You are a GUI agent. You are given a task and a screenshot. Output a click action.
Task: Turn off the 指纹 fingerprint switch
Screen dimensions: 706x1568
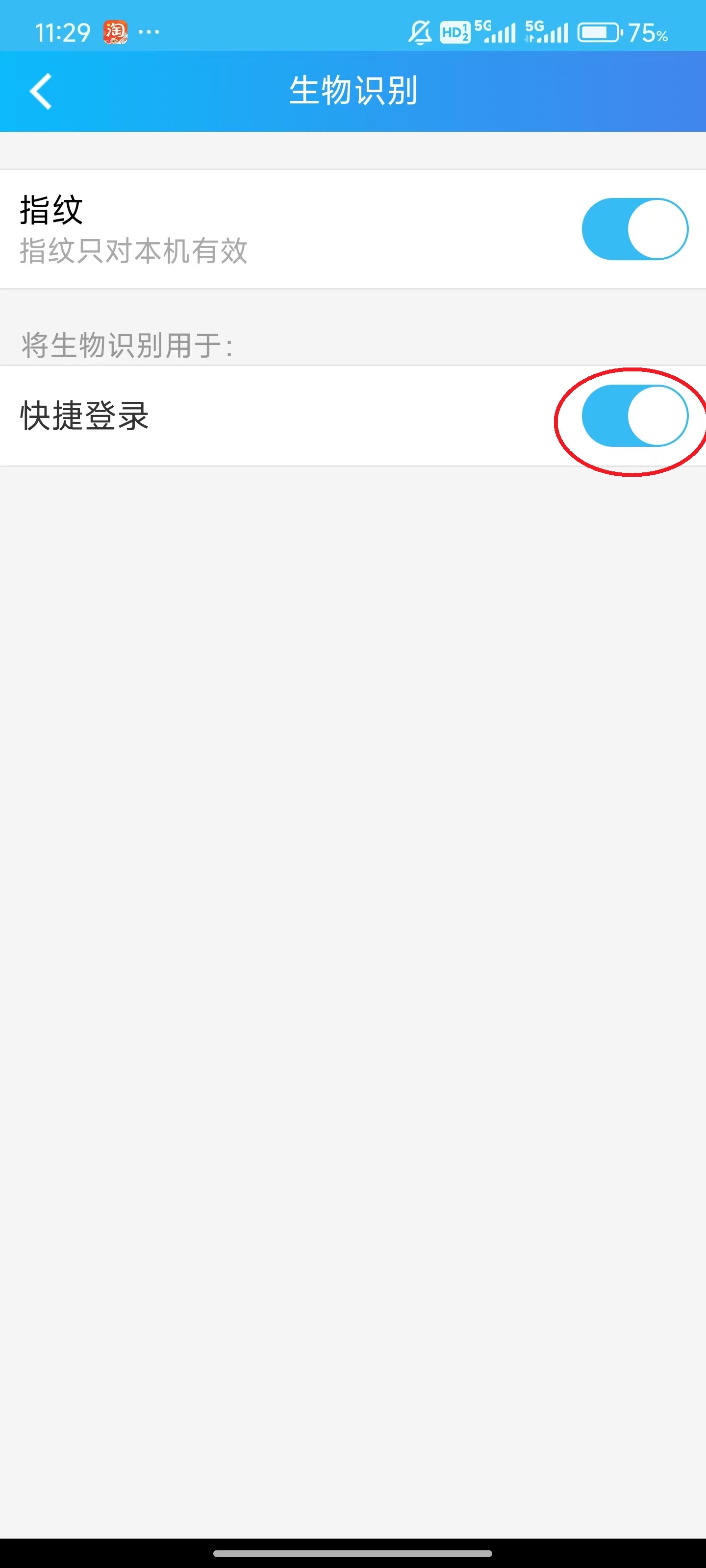(x=634, y=229)
